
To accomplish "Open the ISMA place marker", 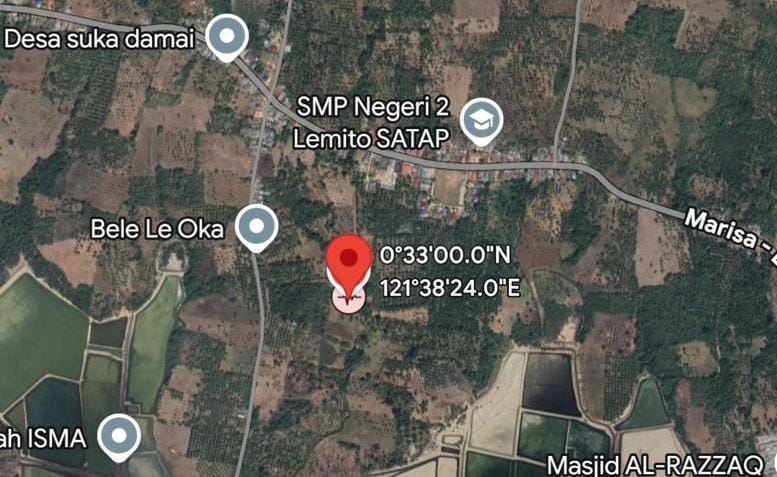I will coord(122,435).
